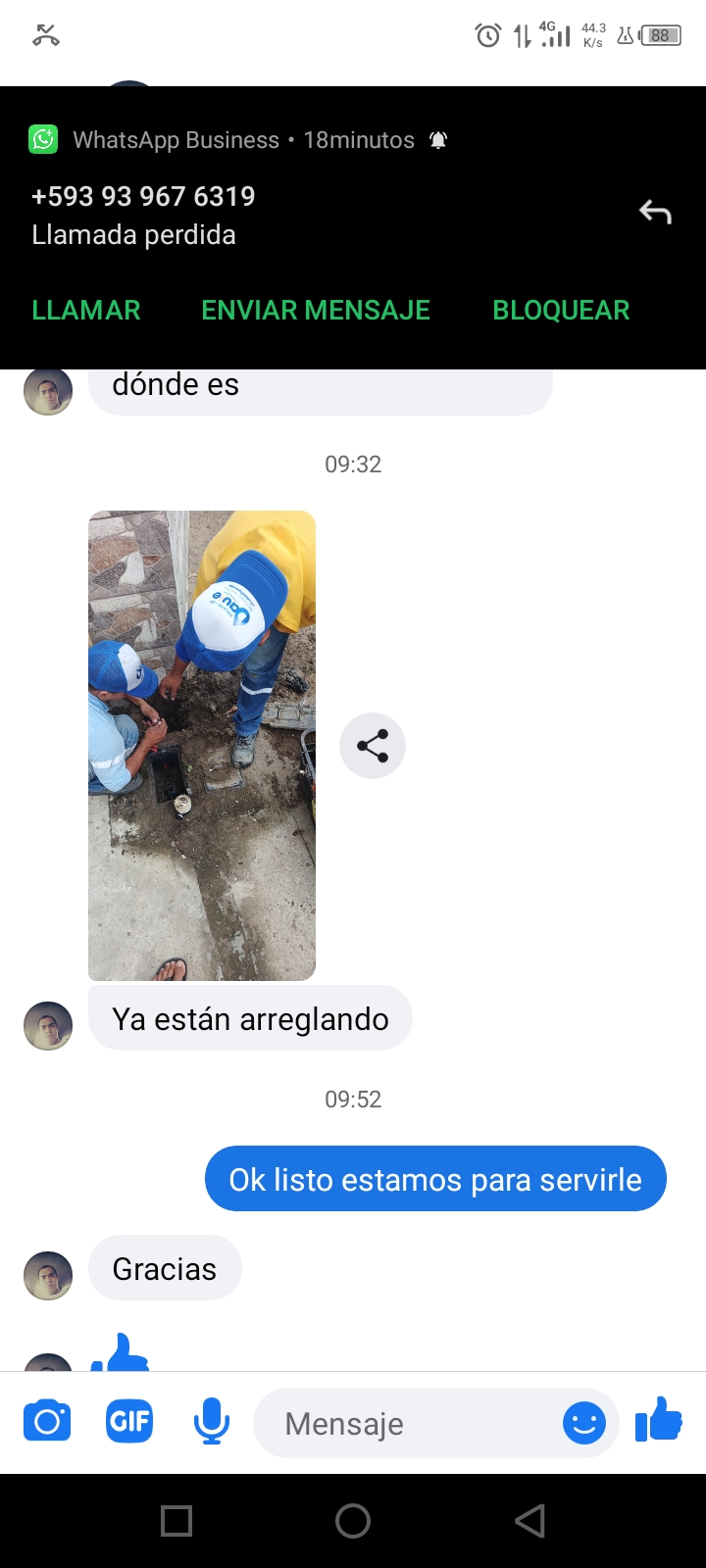The width and height of the screenshot is (706, 1568).
Task: Send a thumbs-up like
Action: [x=659, y=1420]
